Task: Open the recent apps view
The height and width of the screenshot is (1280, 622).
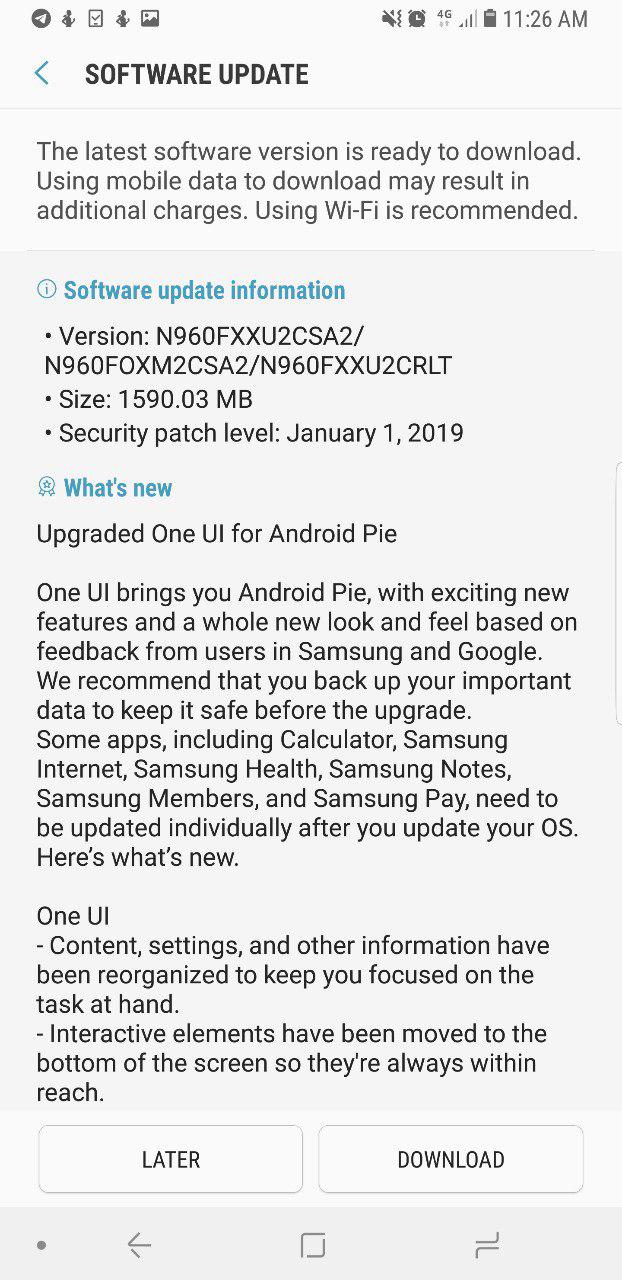Action: click(x=487, y=1245)
